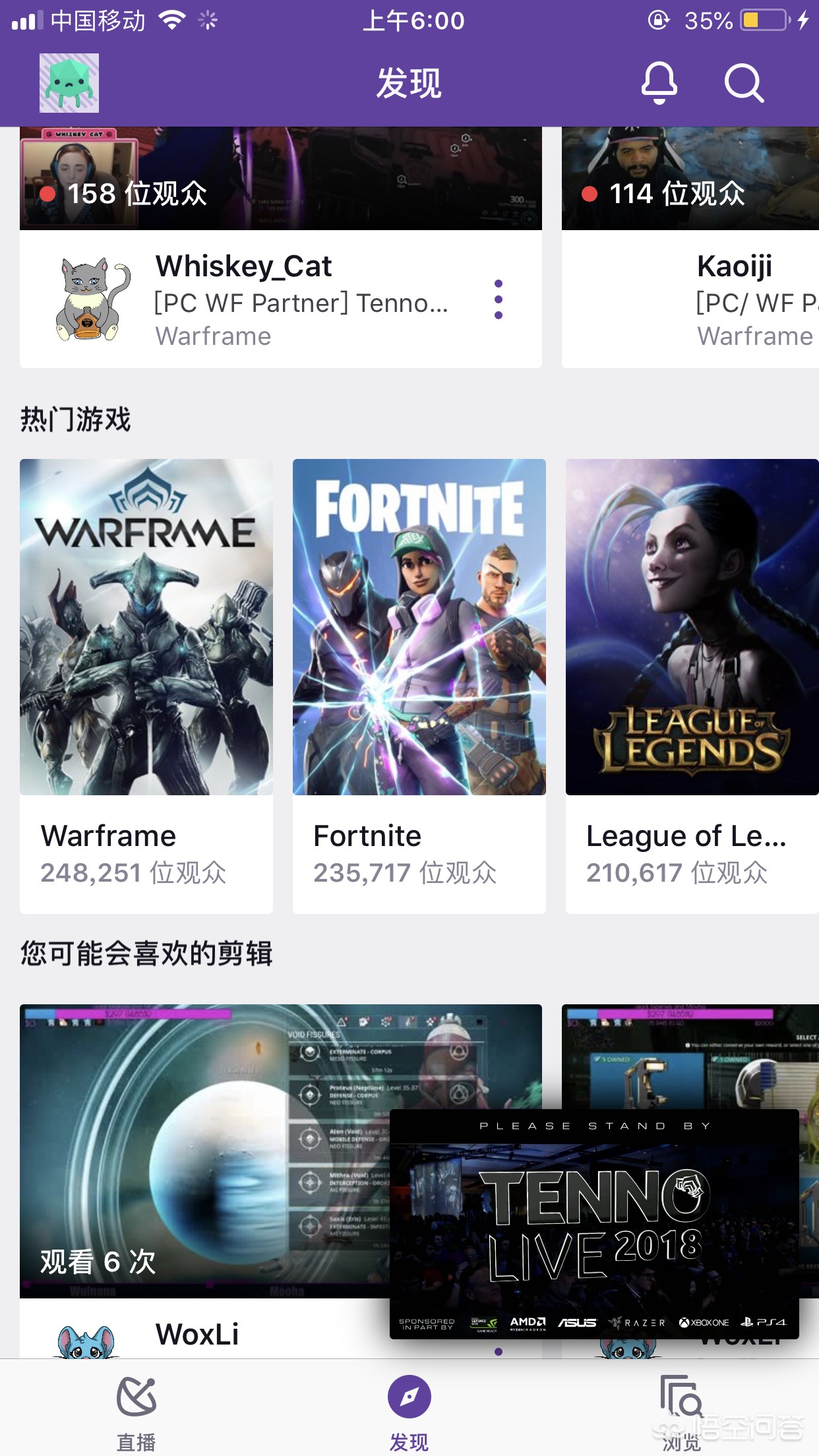This screenshot has height=1456, width=819.
Task: Switch to the 发现 tab
Action: tap(409, 1412)
